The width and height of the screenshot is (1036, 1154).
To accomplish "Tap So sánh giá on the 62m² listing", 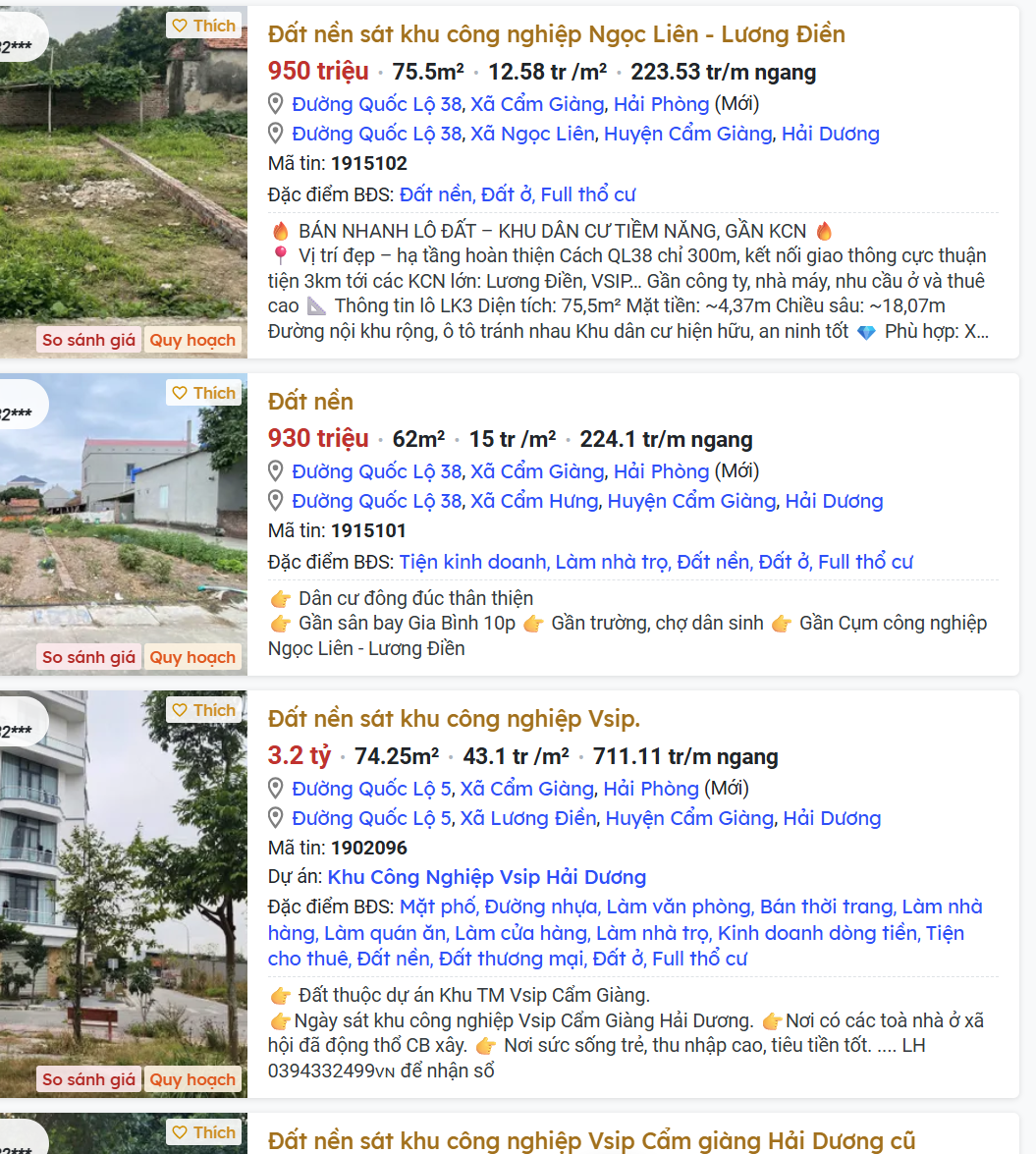I will coord(88,658).
